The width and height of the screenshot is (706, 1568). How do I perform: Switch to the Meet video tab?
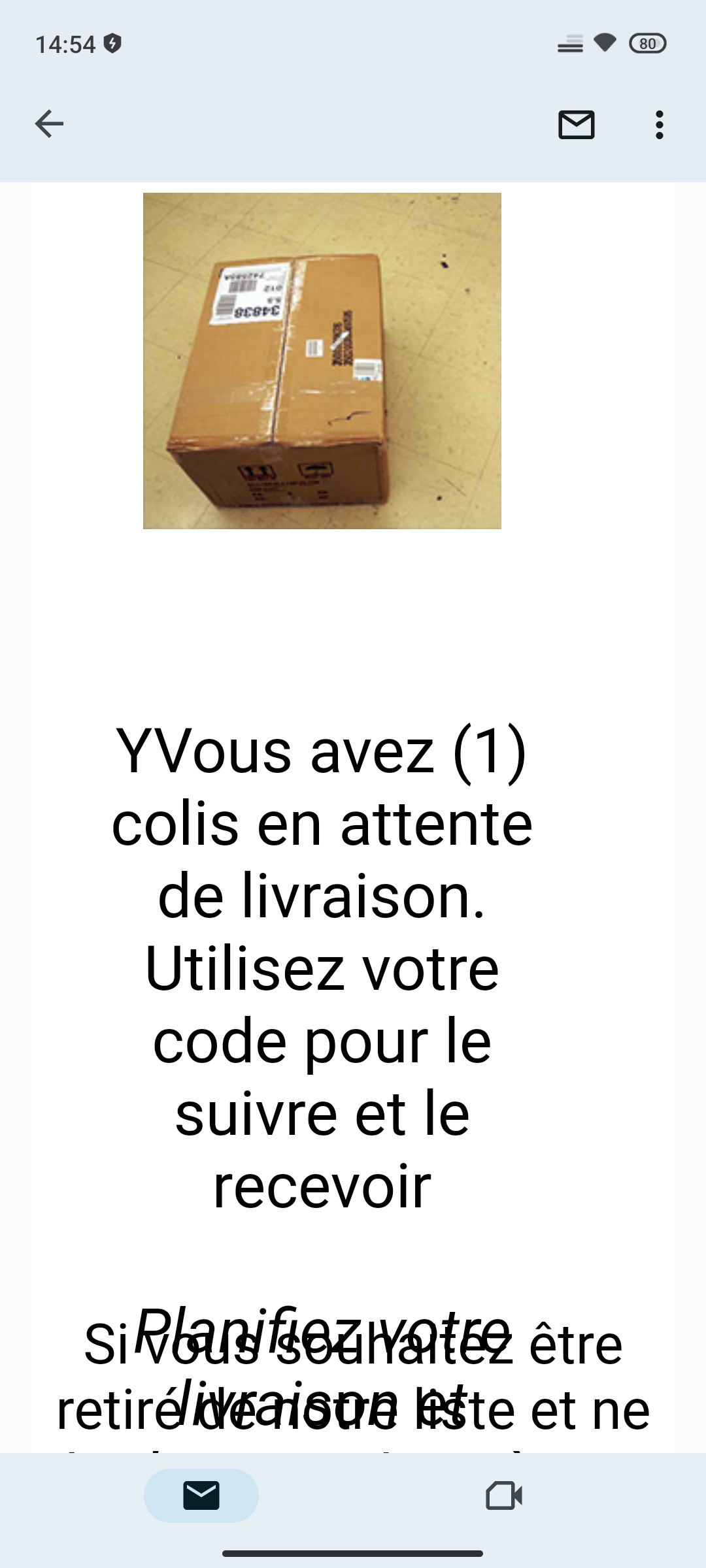point(504,1495)
